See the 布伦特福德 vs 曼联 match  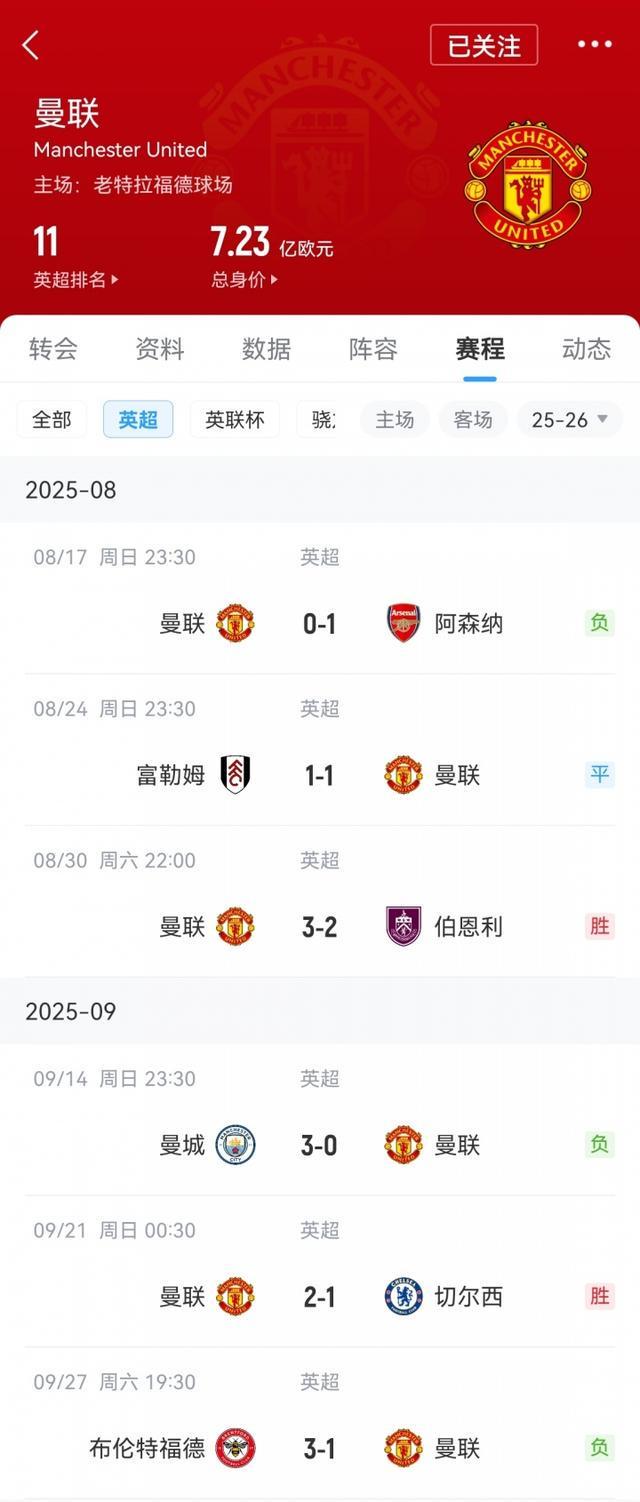320,1448
